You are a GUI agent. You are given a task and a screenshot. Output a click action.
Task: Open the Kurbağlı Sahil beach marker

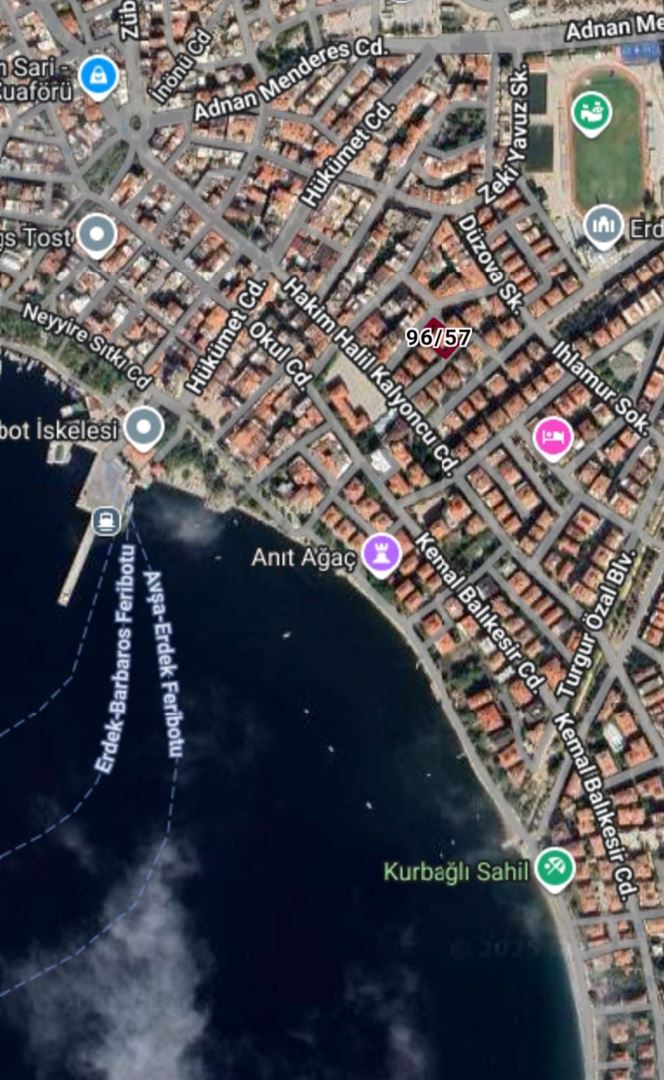point(552,868)
